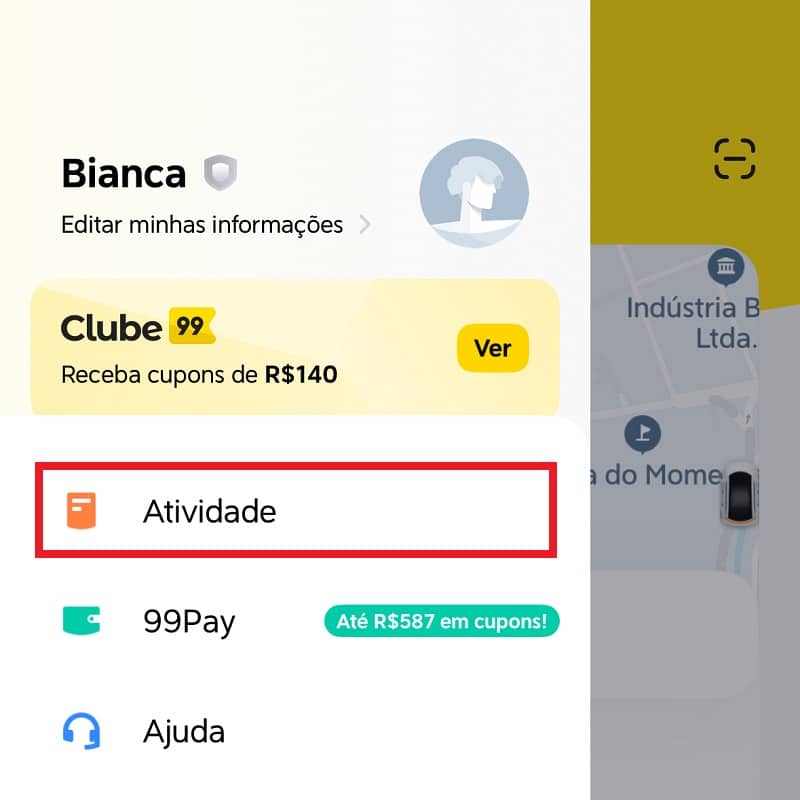
Task: Open the QR code scanner icon
Action: tap(735, 159)
